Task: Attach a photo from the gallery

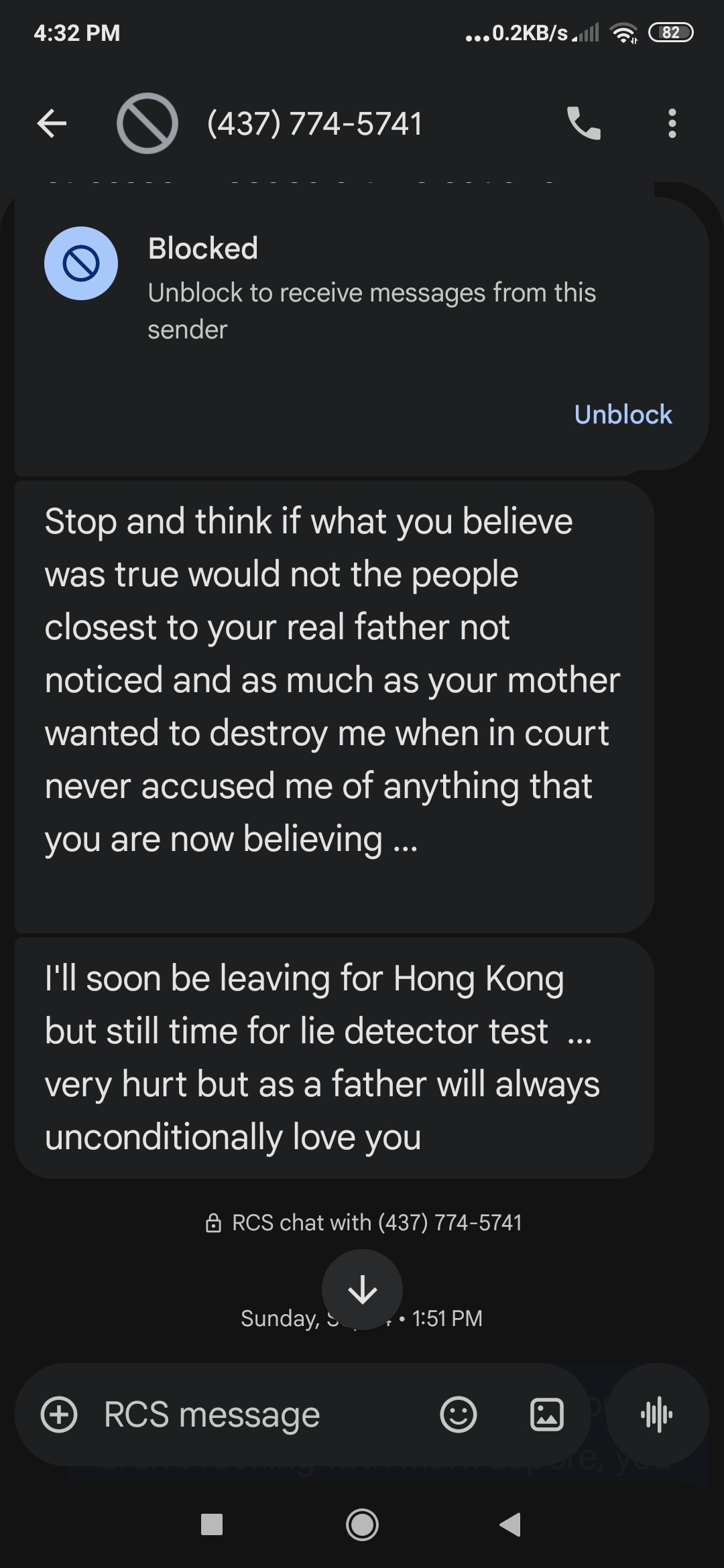Action: coord(547,1415)
